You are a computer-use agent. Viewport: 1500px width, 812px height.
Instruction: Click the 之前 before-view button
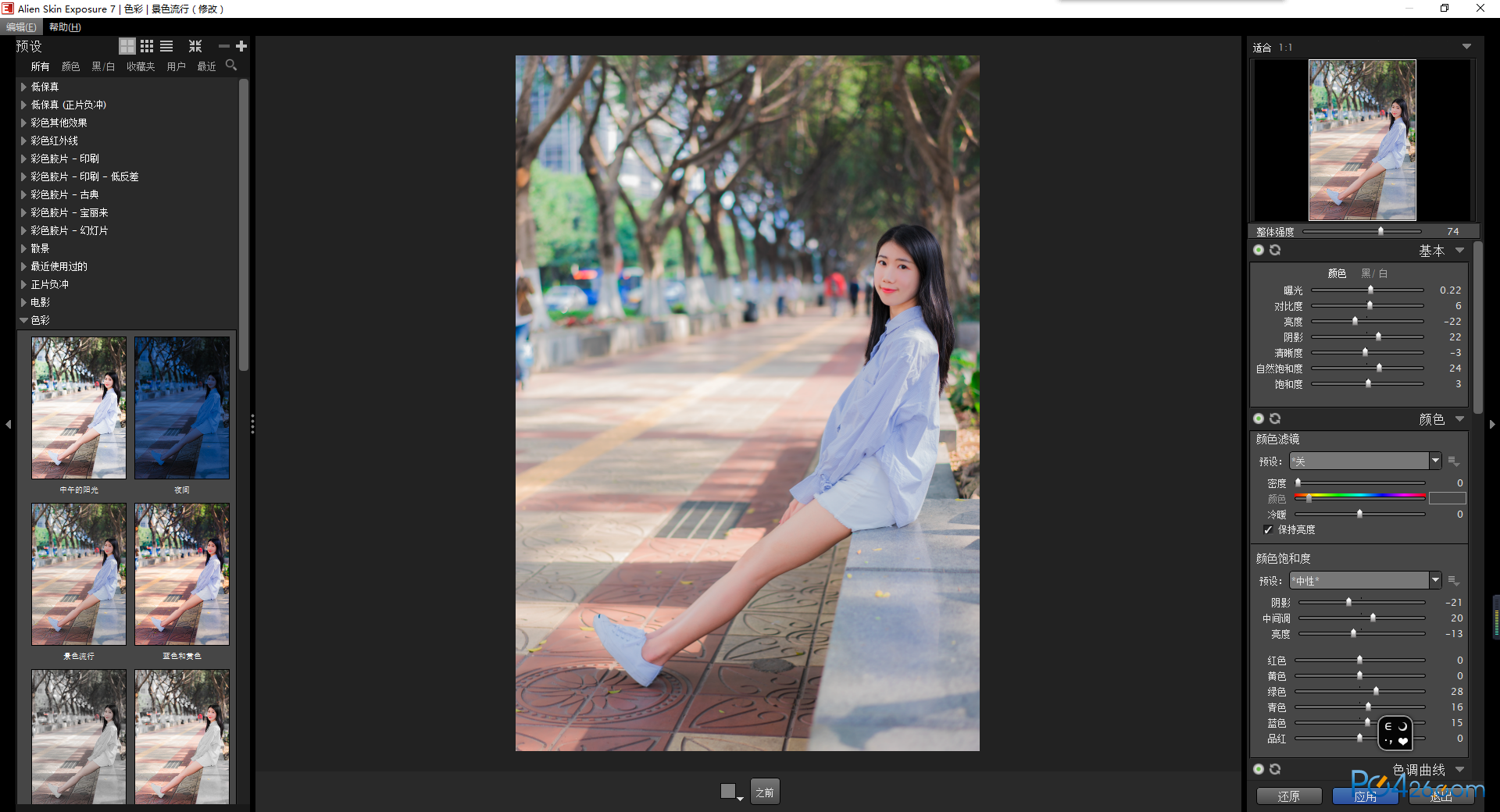[764, 792]
